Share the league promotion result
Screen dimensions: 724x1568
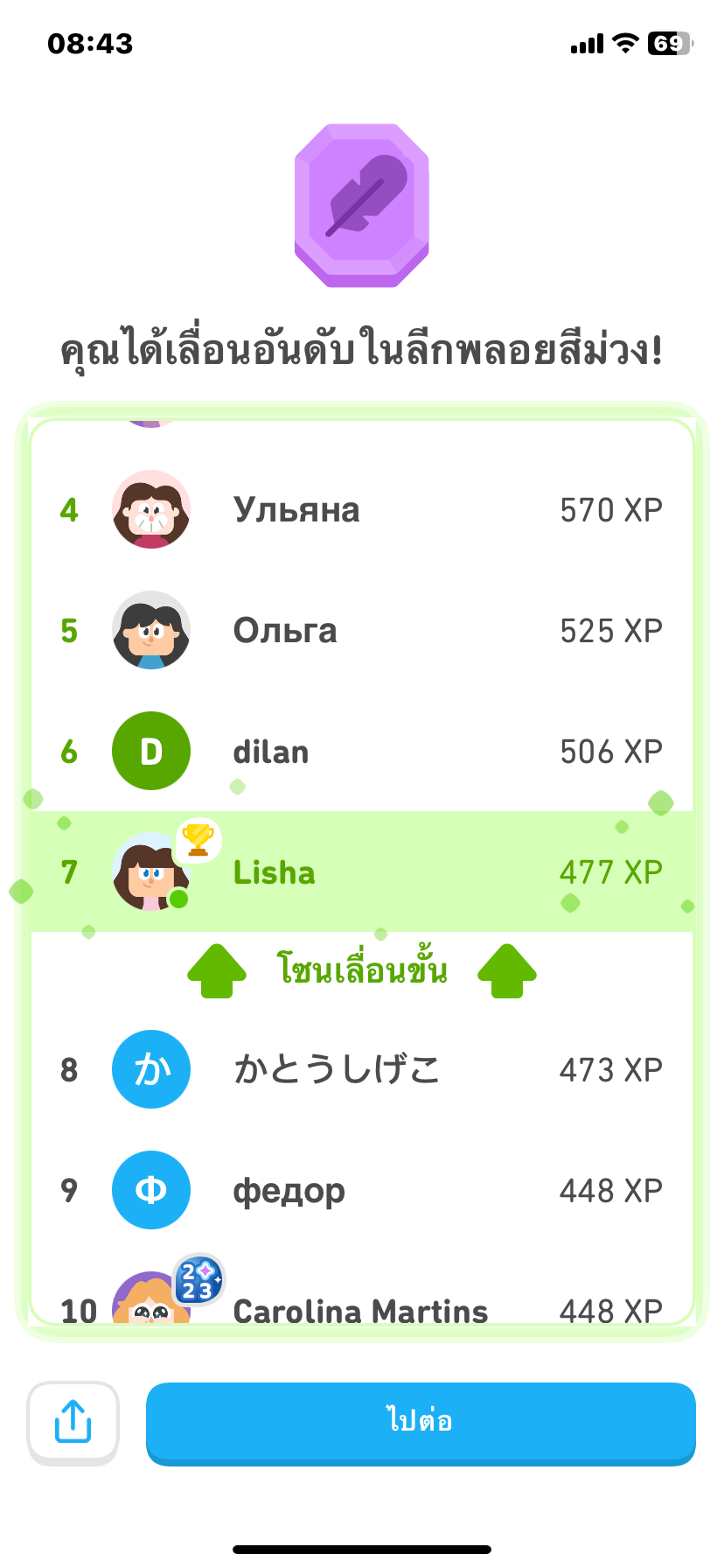[x=73, y=1421]
